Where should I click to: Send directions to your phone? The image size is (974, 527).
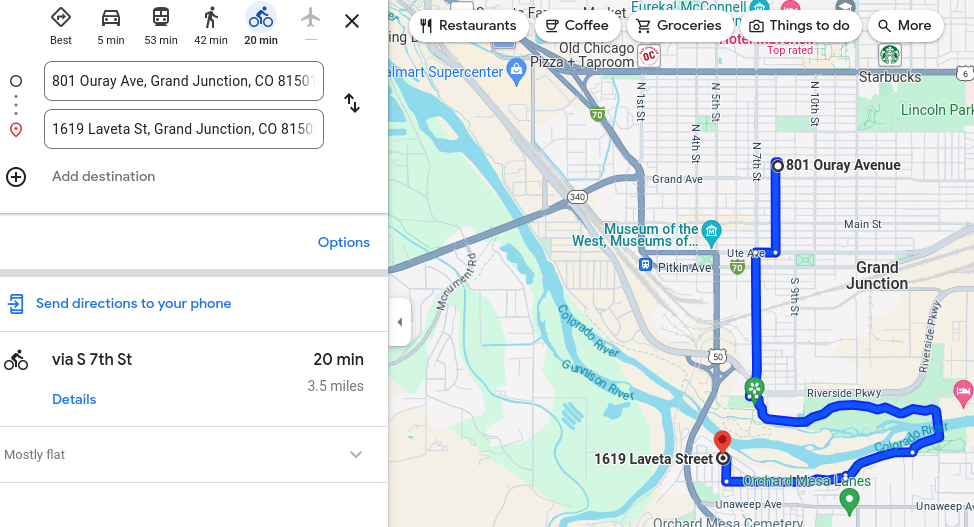coord(133,303)
